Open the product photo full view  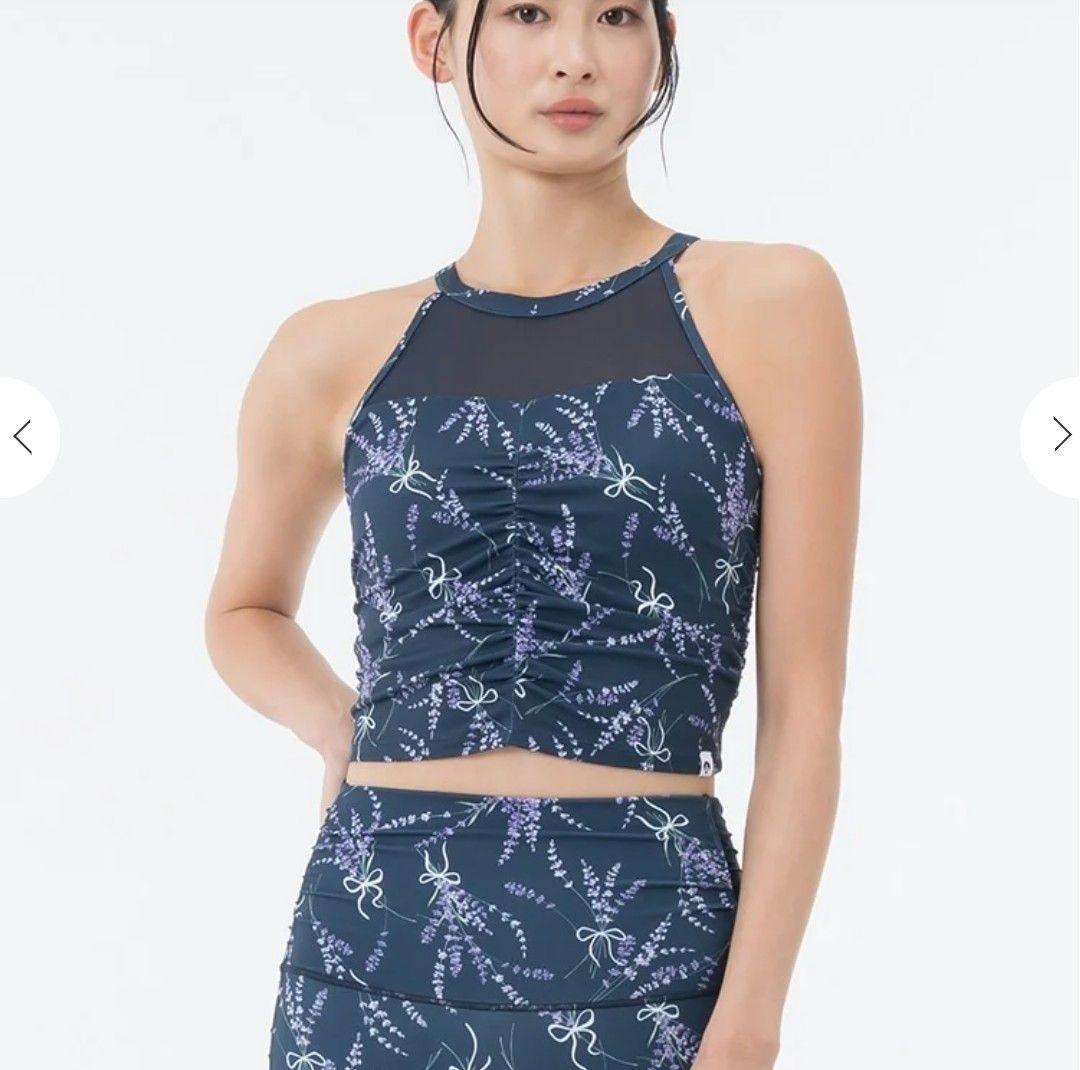540,535
